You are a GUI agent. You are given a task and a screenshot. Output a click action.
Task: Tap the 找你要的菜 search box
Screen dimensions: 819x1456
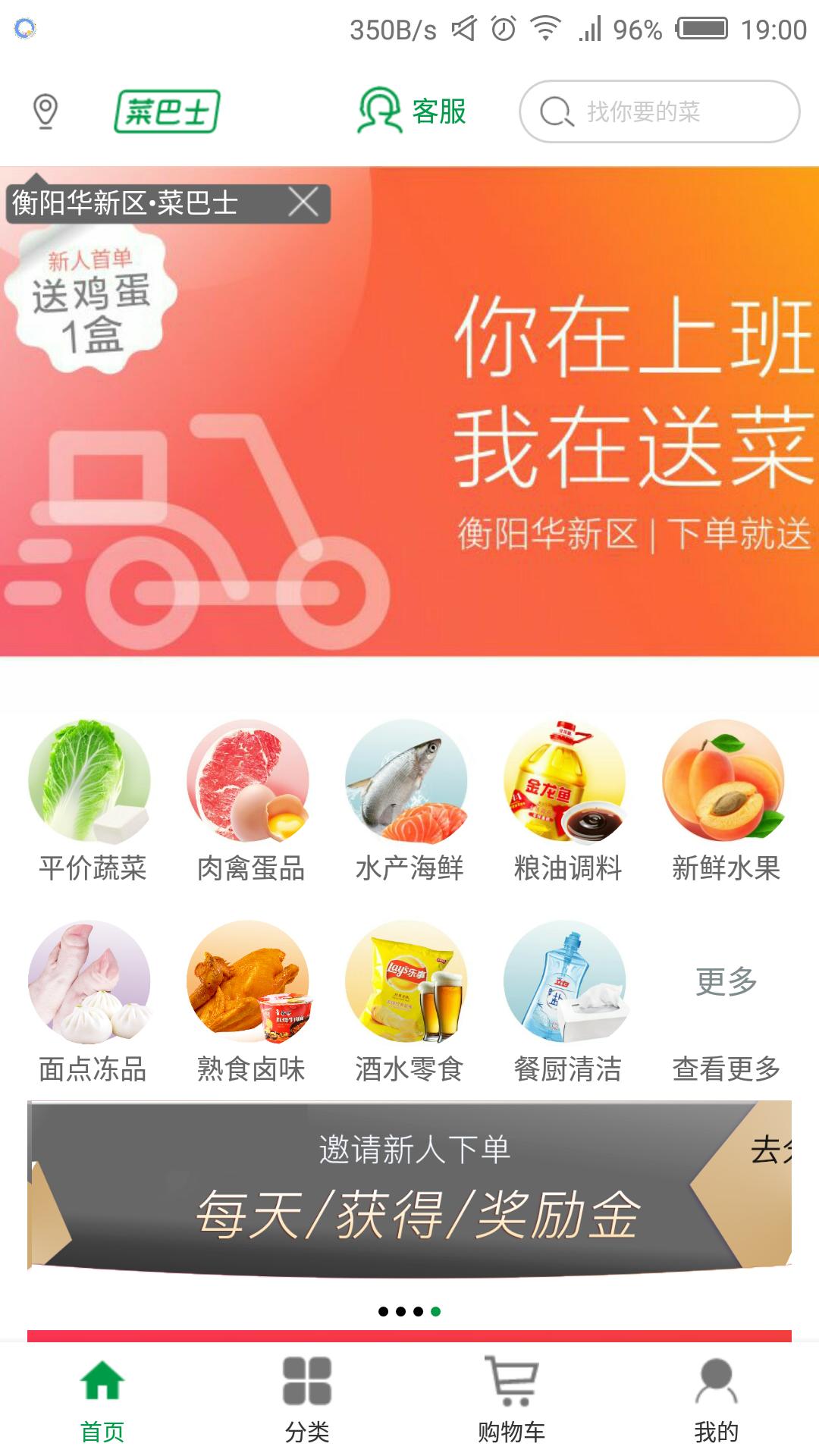tap(659, 111)
